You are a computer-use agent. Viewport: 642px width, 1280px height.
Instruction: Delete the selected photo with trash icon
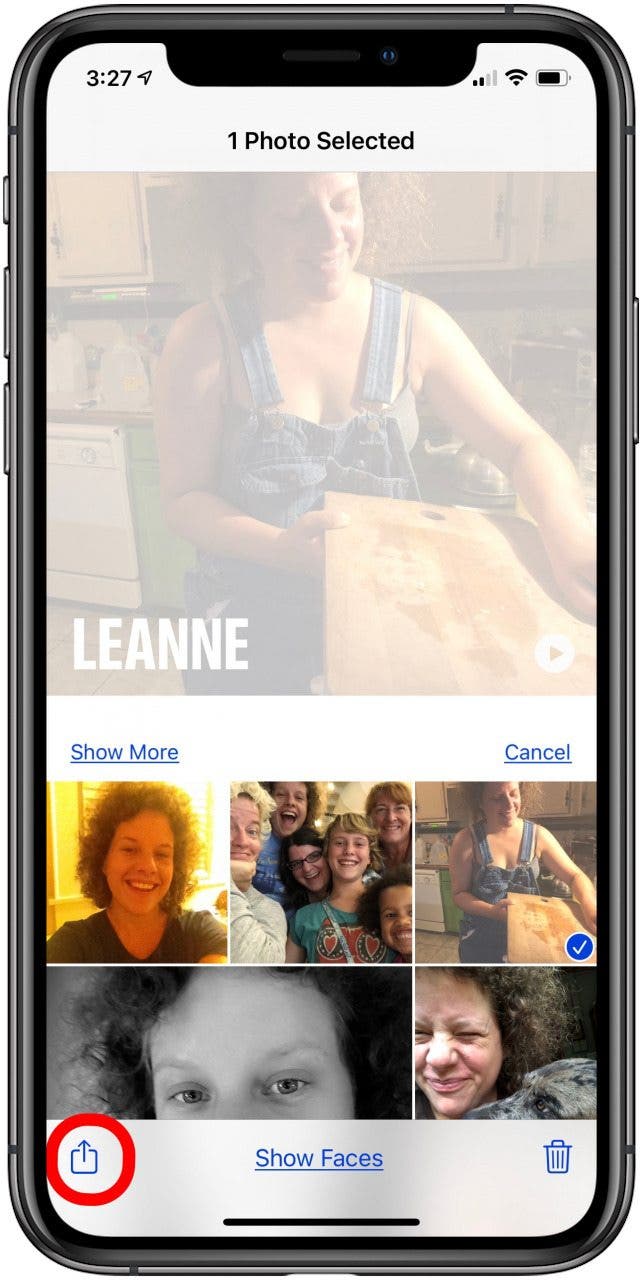[557, 1157]
